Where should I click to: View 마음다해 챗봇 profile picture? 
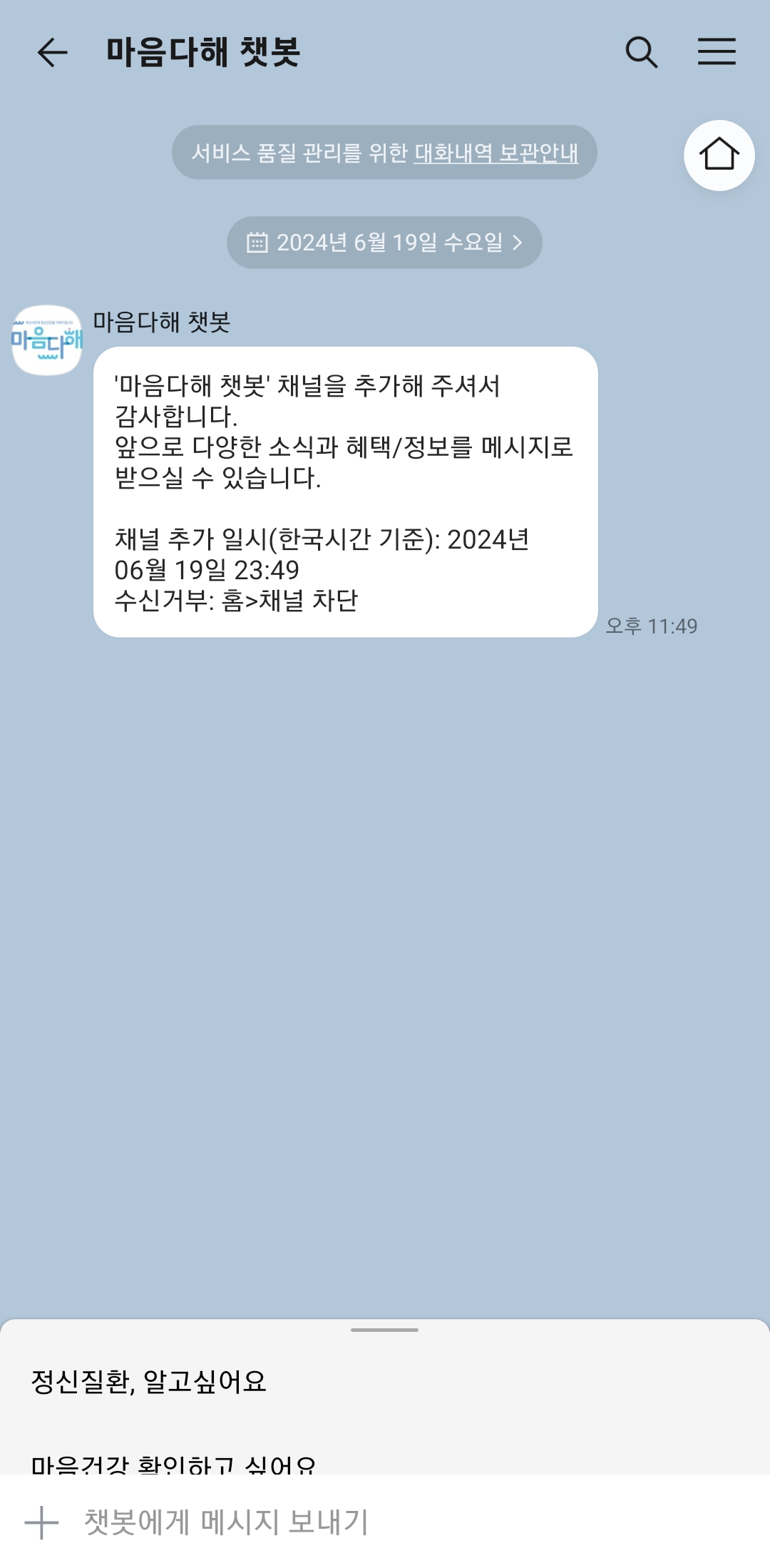[x=47, y=340]
